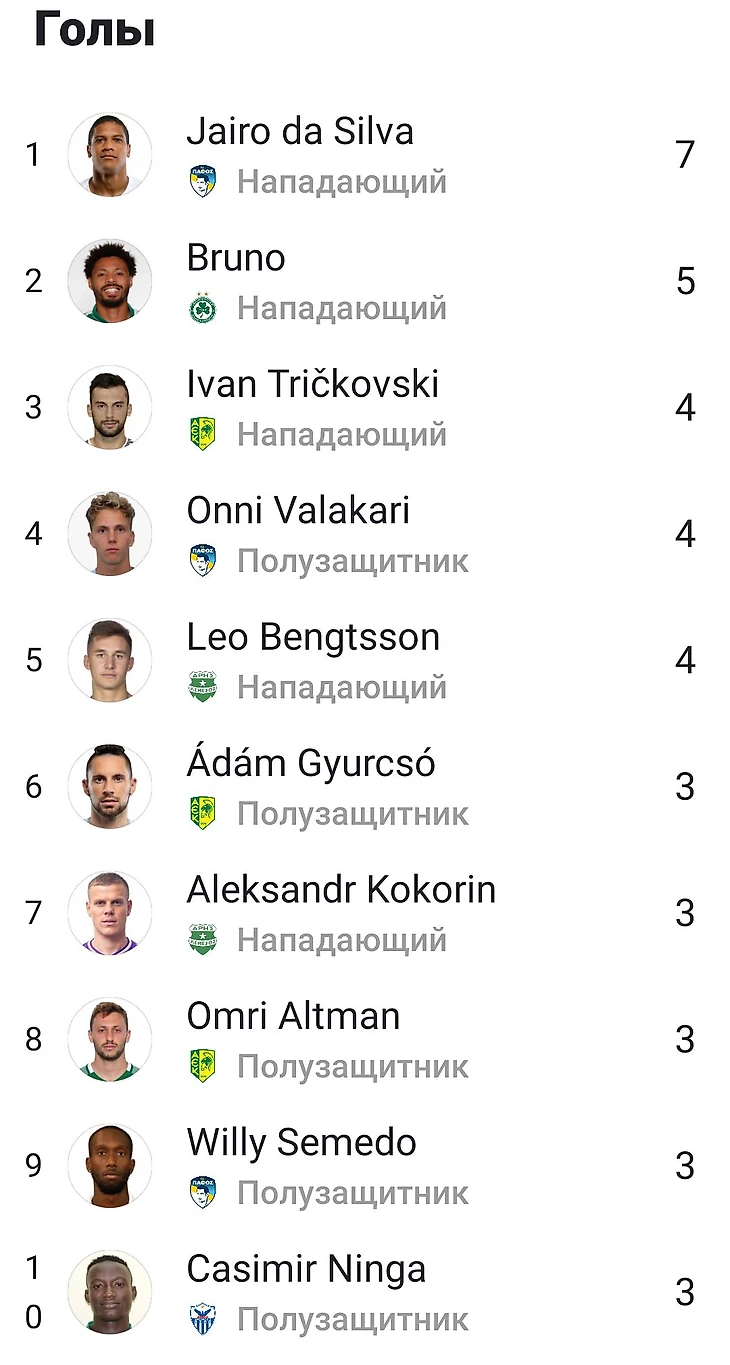
Task: Tap the Leo Bengtsson row
Action: [x=312, y=638]
